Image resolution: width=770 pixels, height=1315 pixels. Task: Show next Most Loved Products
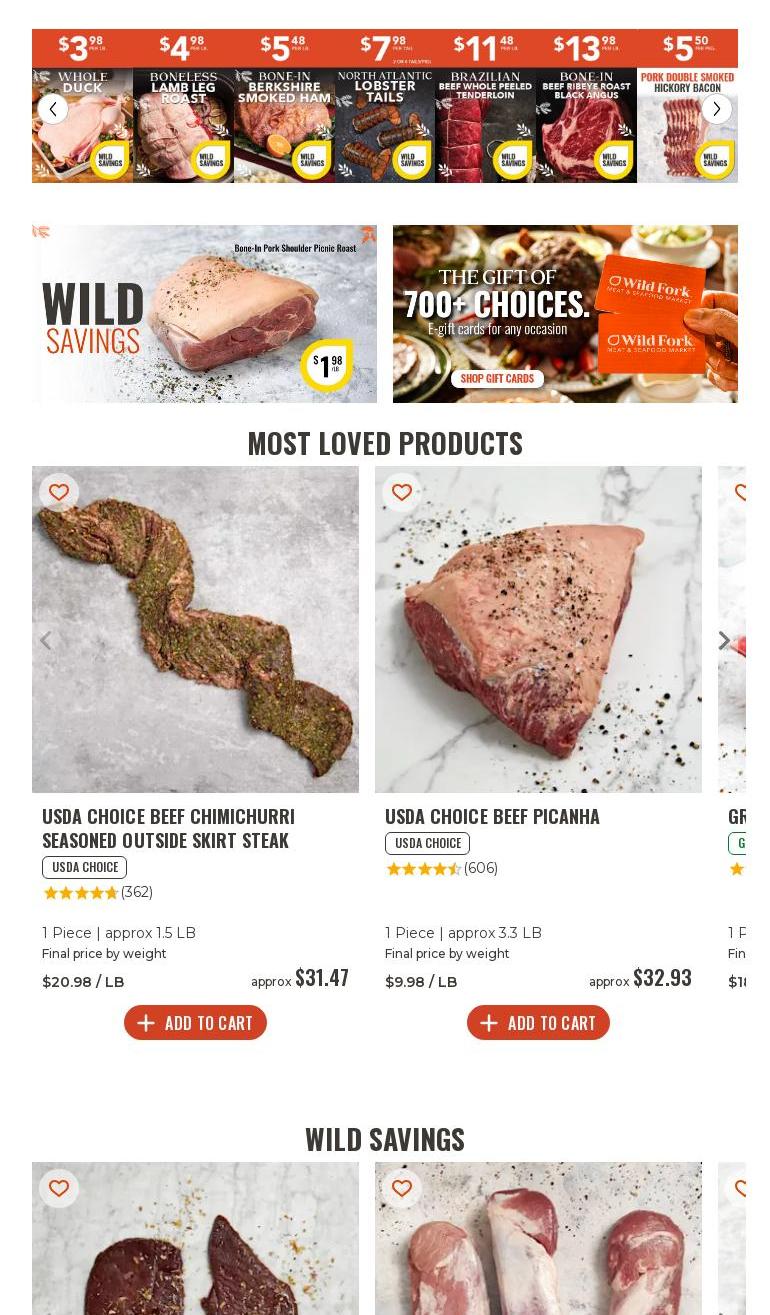click(x=724, y=640)
